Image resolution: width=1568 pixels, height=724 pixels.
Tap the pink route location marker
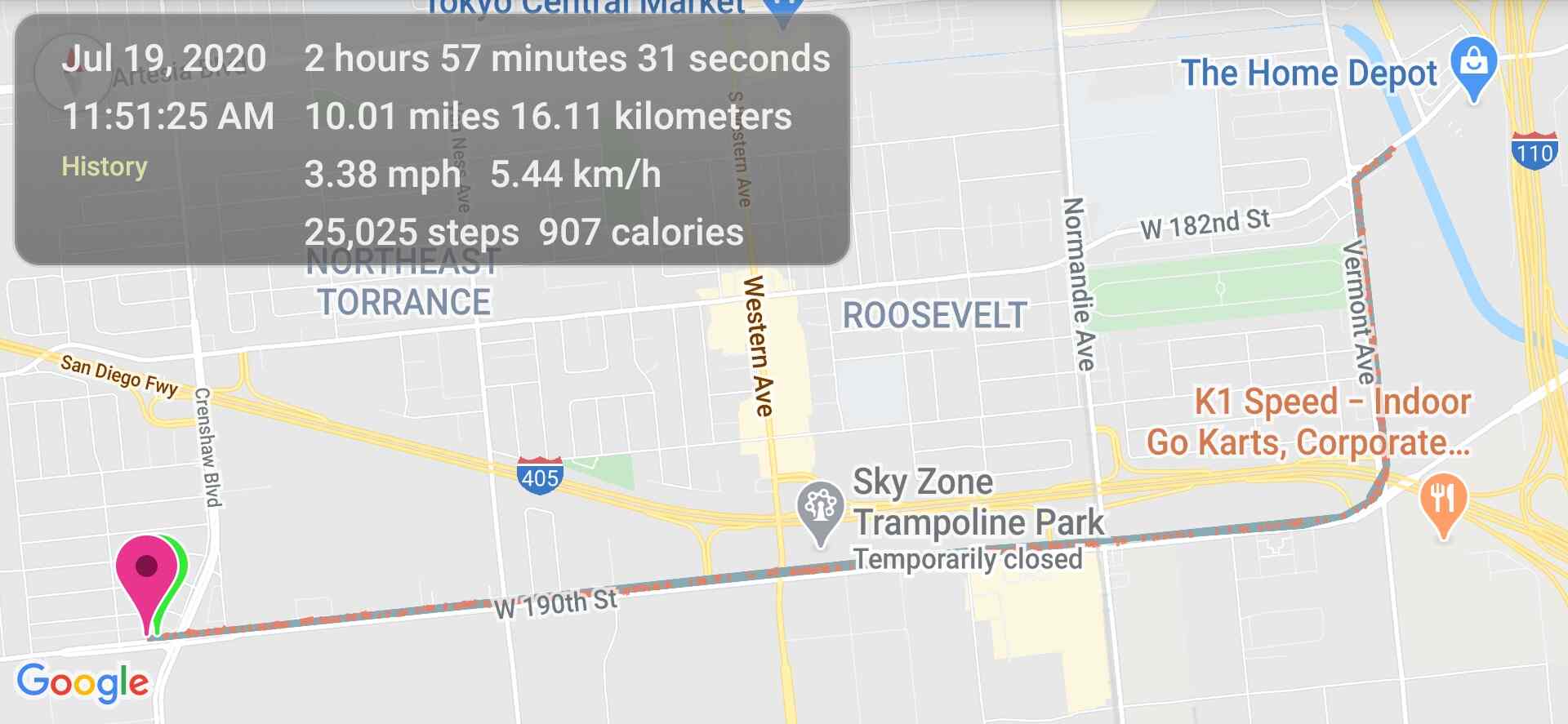tap(146, 571)
